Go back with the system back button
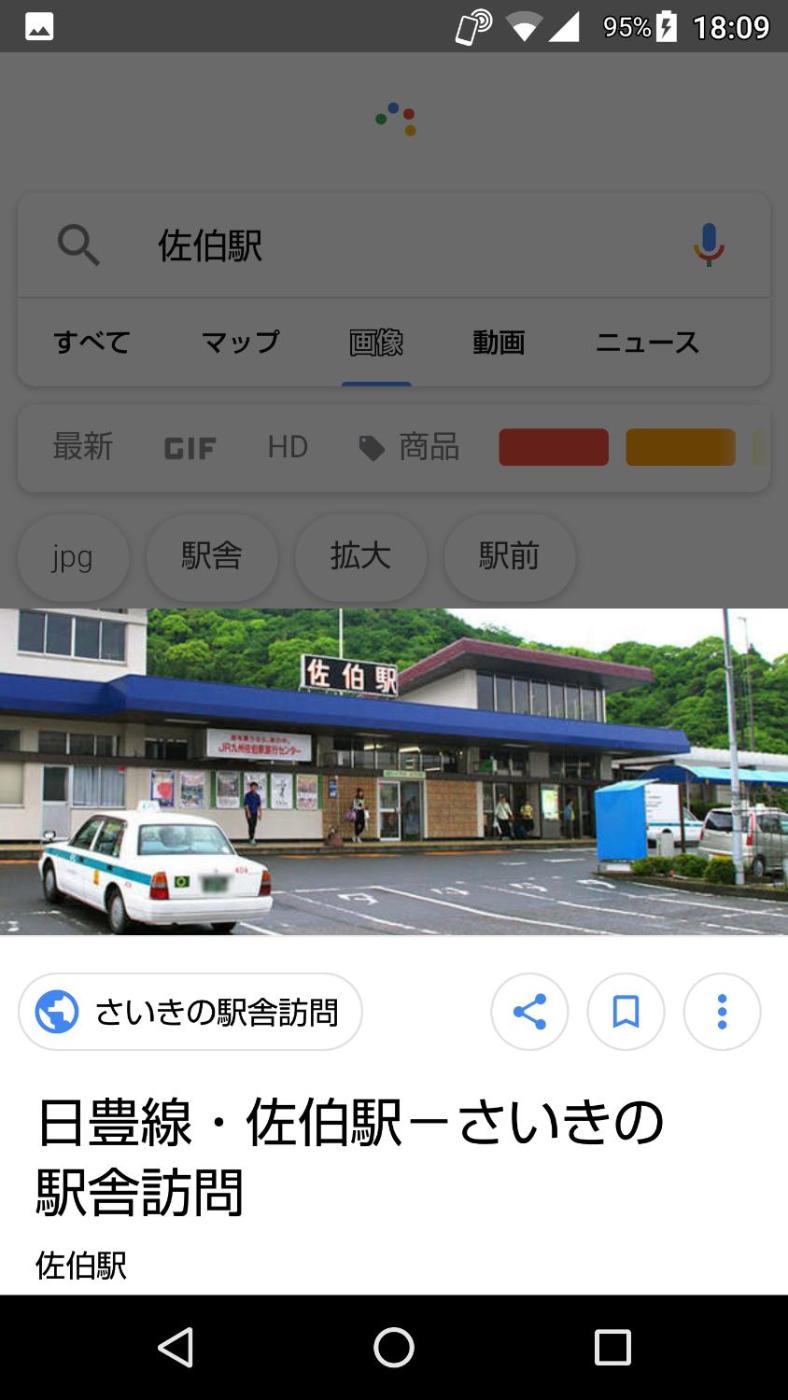Image resolution: width=788 pixels, height=1400 pixels. [176, 1347]
